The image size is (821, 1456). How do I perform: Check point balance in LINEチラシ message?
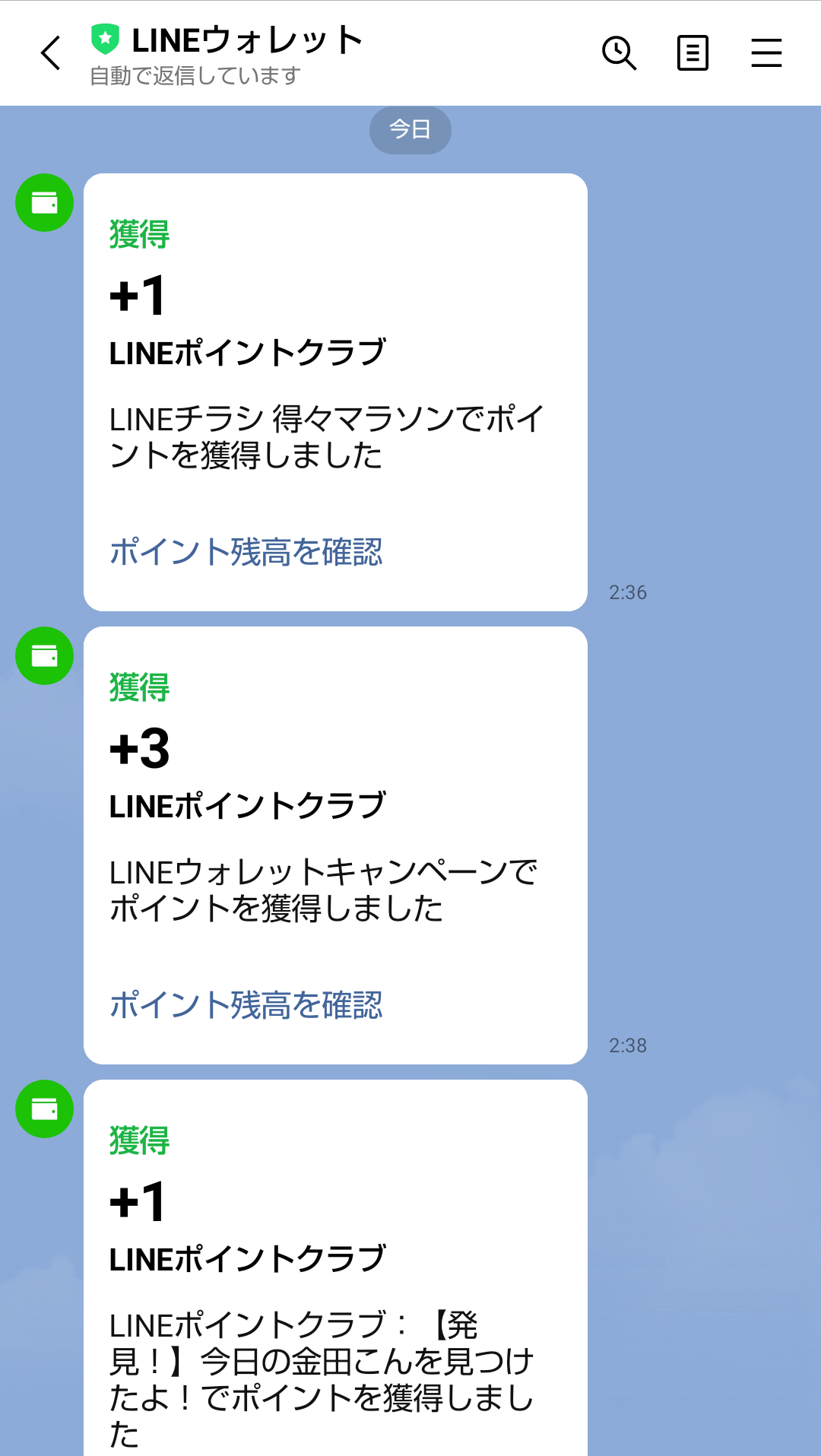point(246,552)
